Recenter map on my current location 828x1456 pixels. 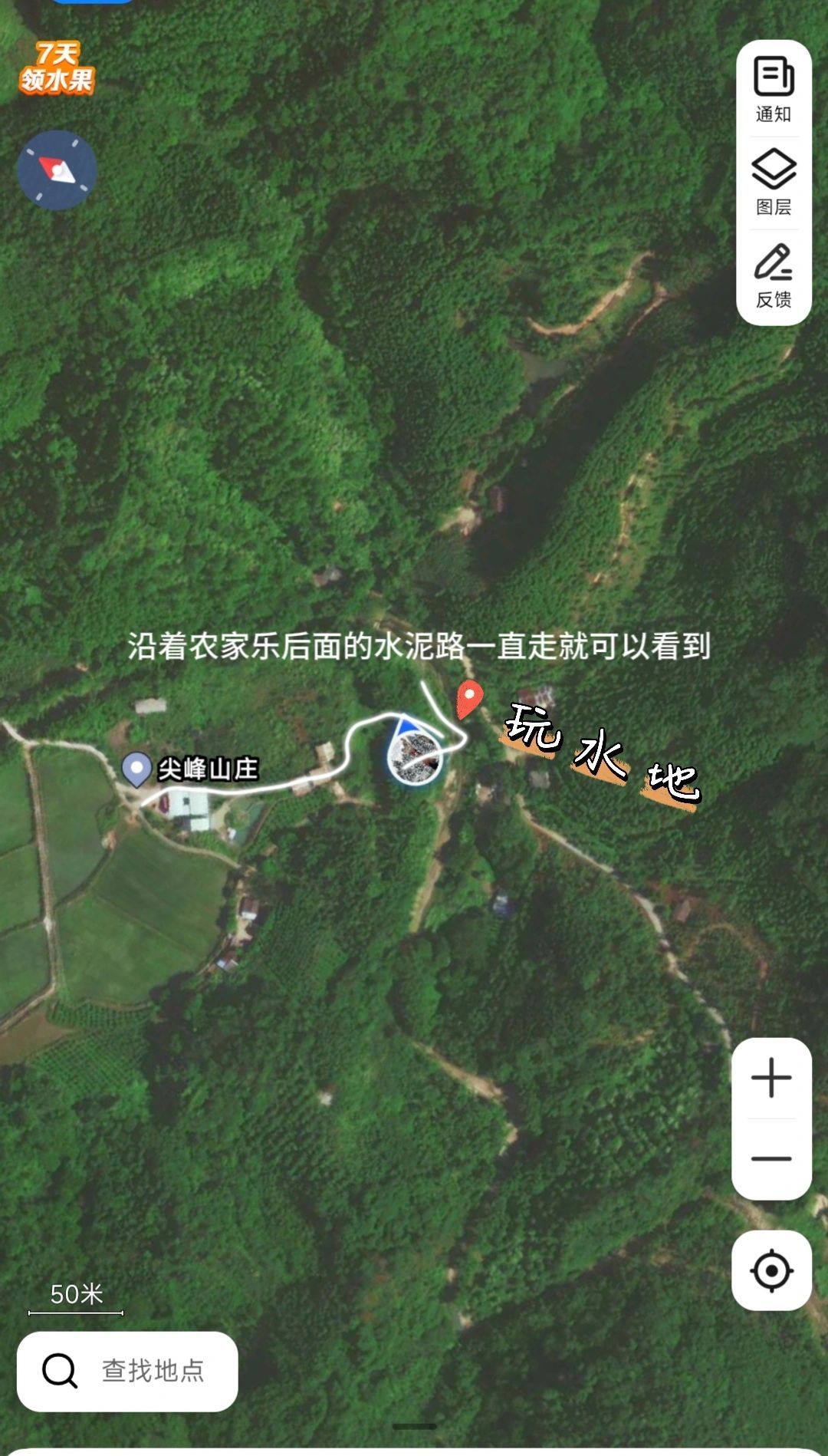(771, 1270)
